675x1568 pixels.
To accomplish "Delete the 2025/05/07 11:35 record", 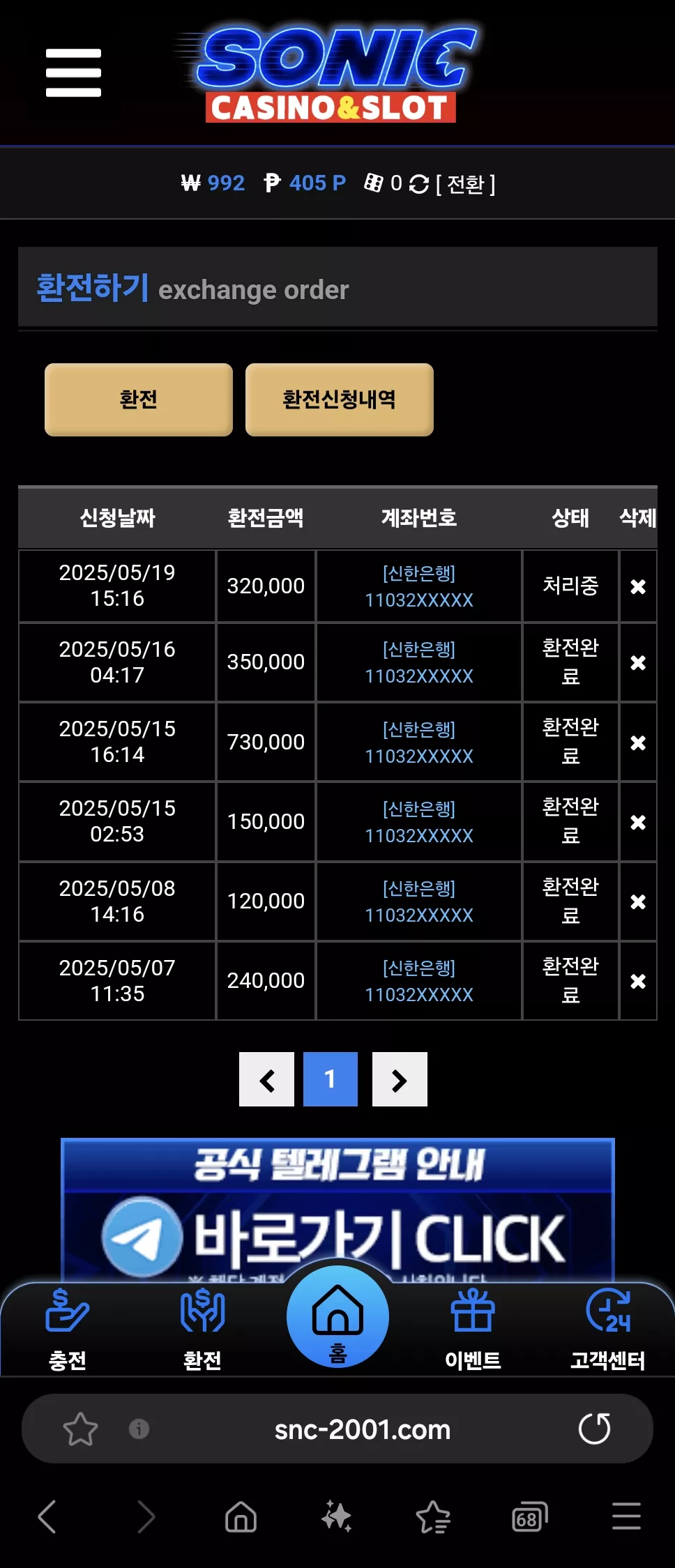I will click(638, 981).
